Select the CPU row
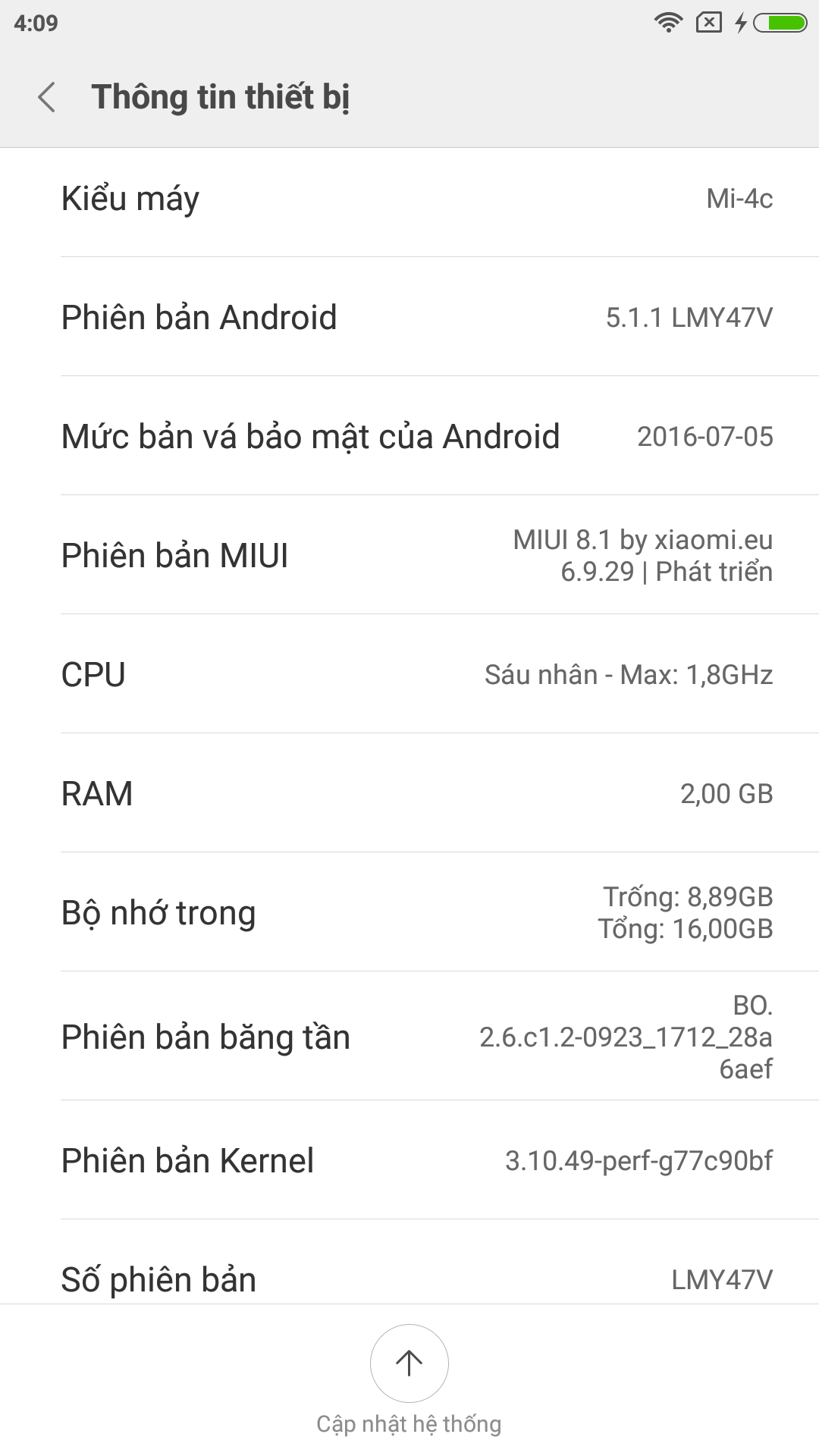 coord(409,674)
